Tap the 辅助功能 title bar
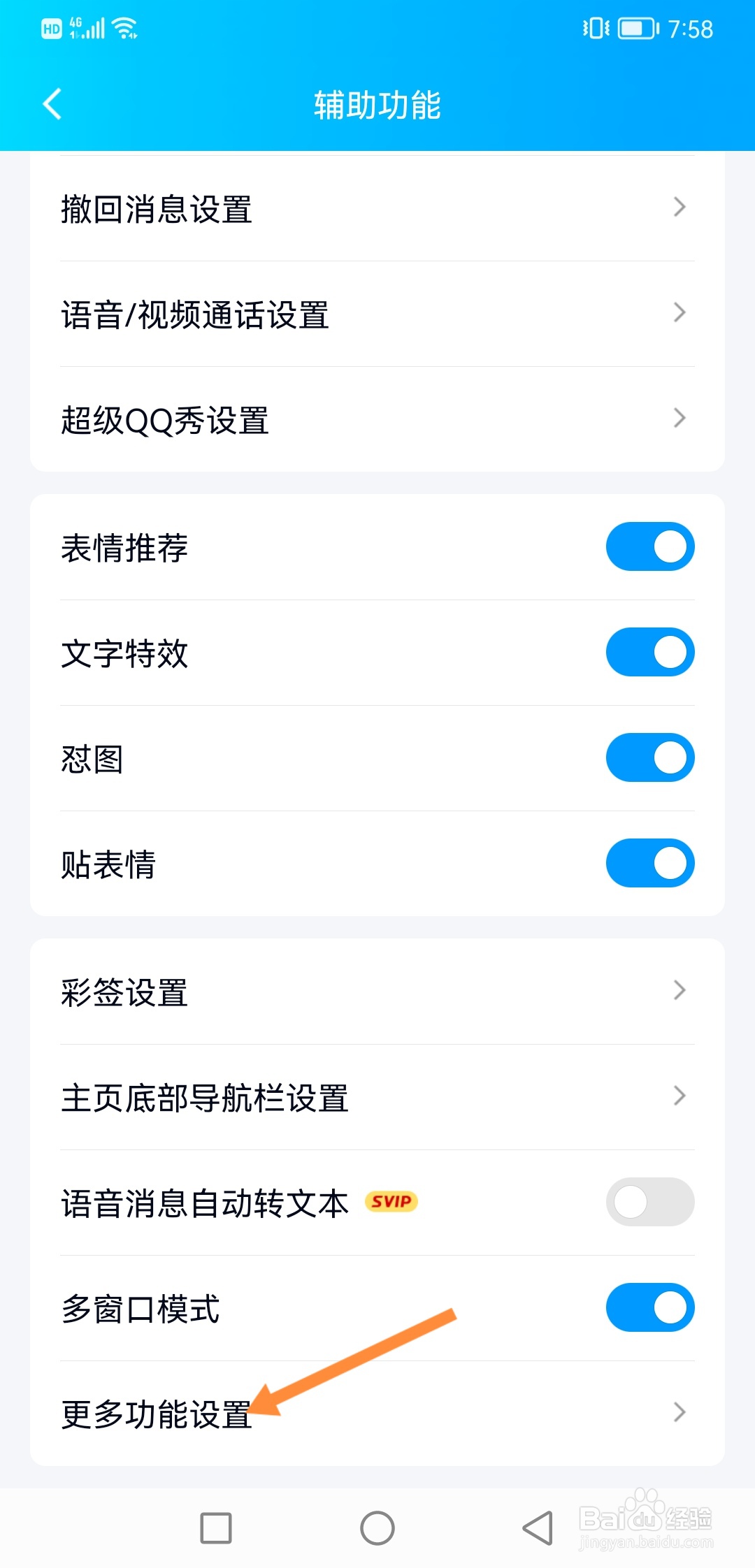Screen dimensions: 755x1568 (377, 106)
